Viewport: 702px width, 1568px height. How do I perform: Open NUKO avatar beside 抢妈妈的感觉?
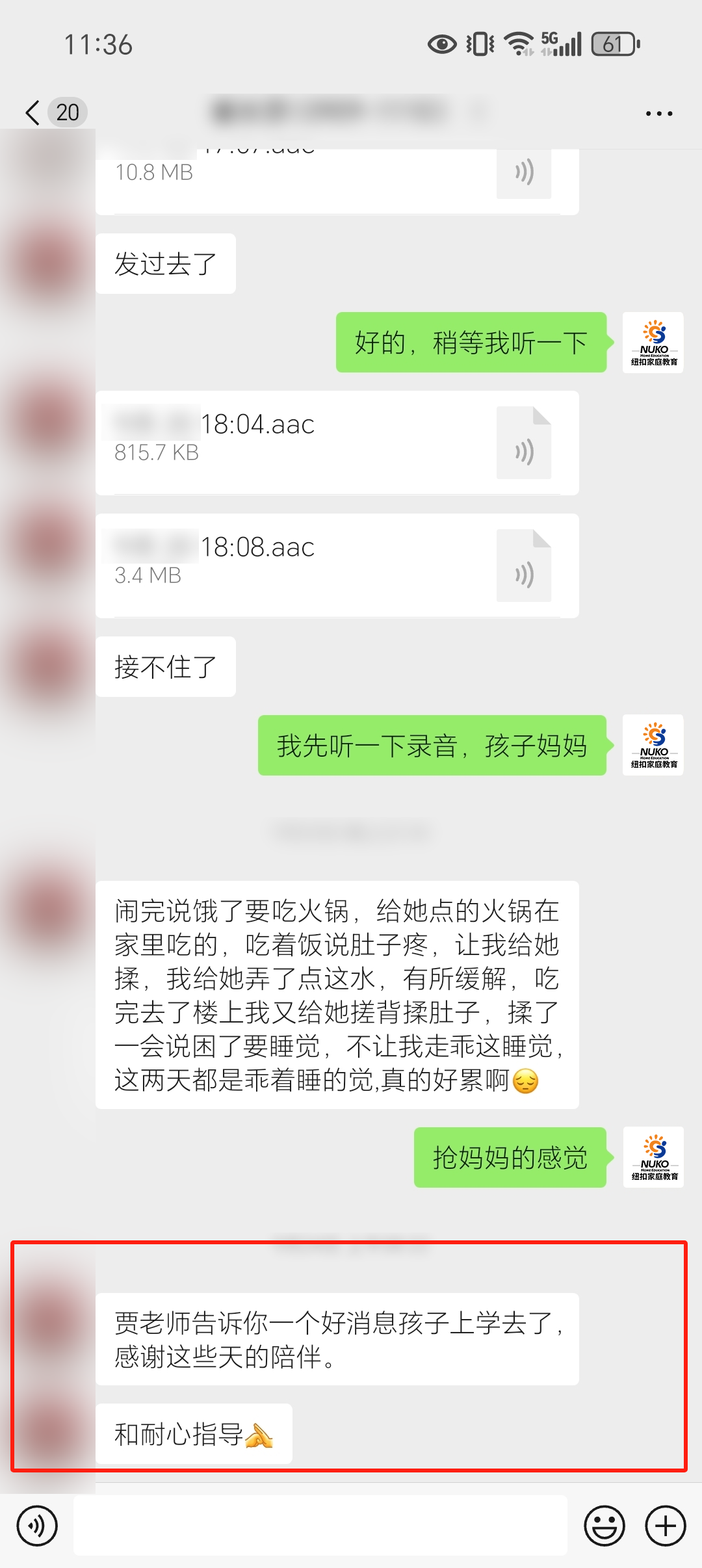click(653, 1157)
